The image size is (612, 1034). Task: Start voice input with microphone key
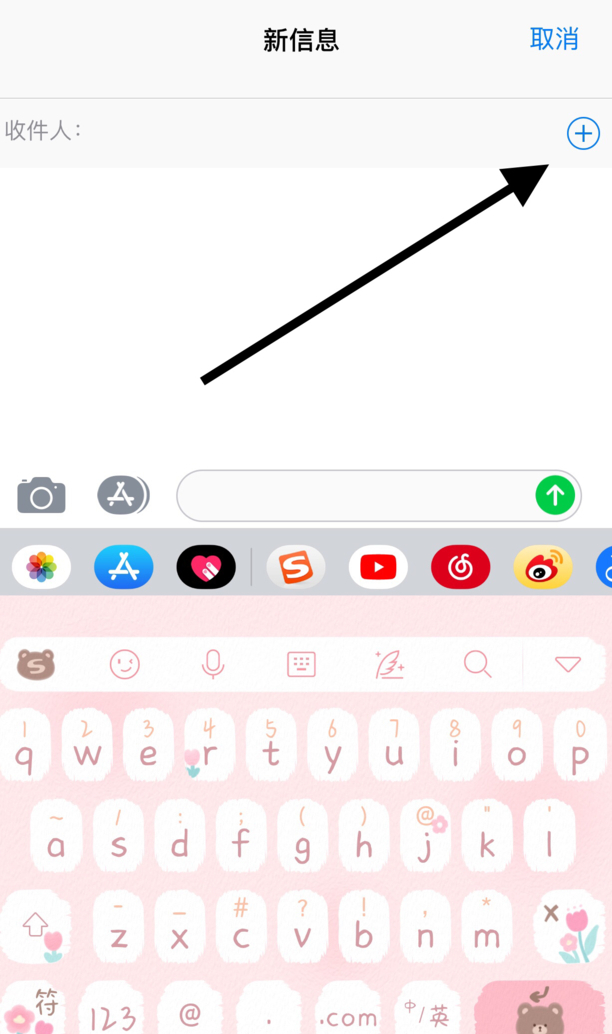[213, 664]
